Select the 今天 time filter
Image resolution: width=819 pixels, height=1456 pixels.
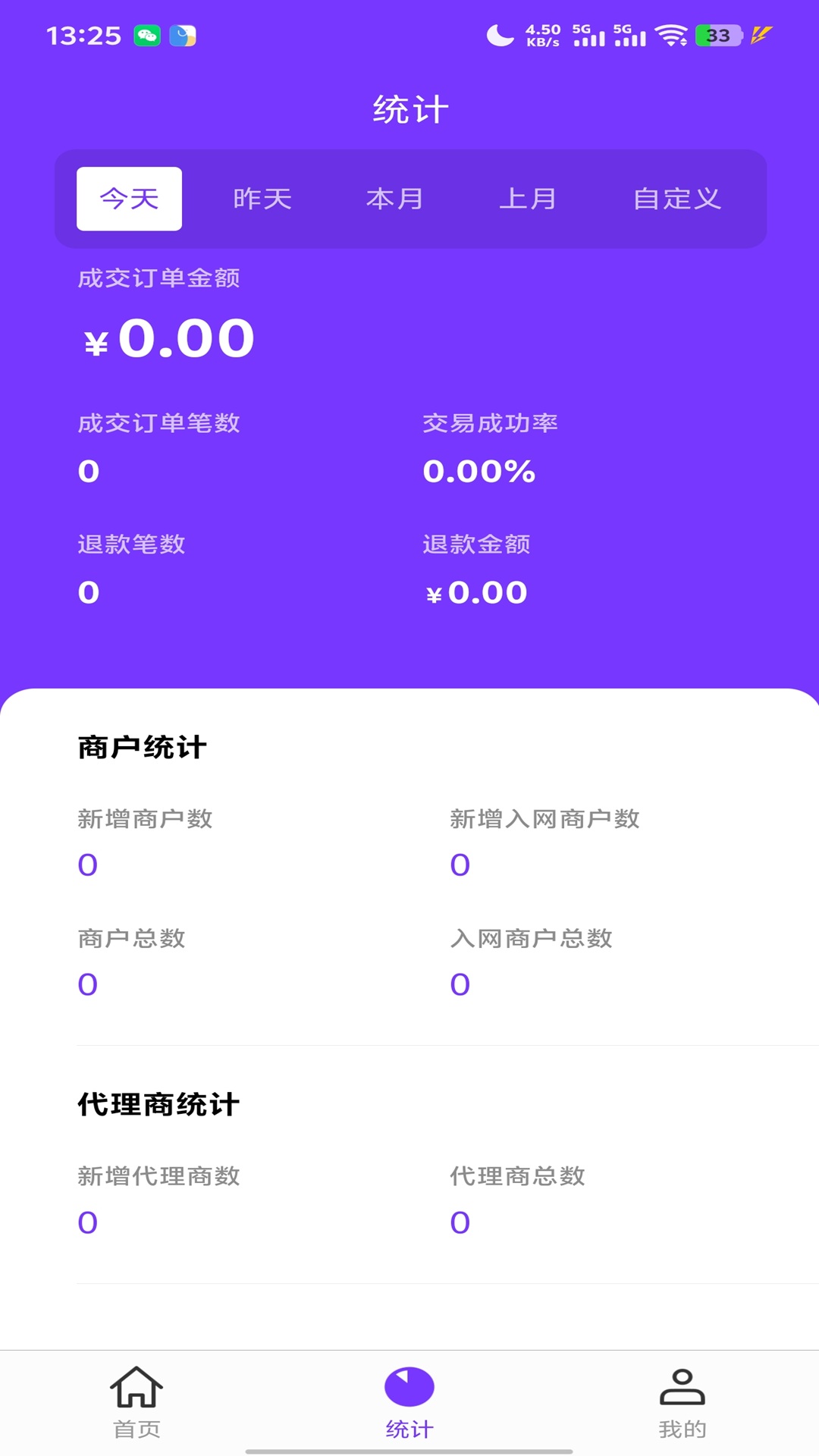click(x=129, y=199)
